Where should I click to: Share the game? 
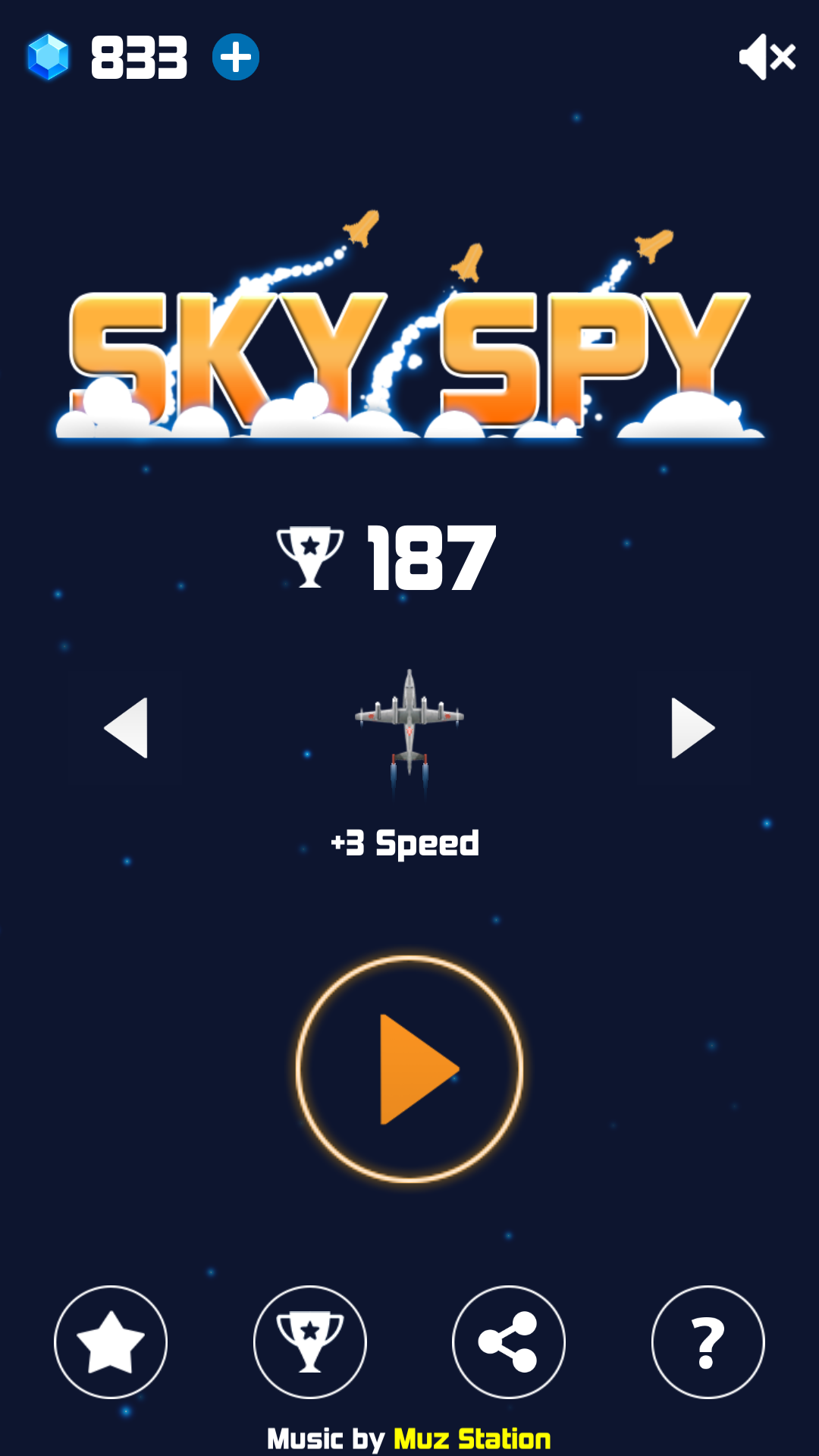(x=509, y=1342)
